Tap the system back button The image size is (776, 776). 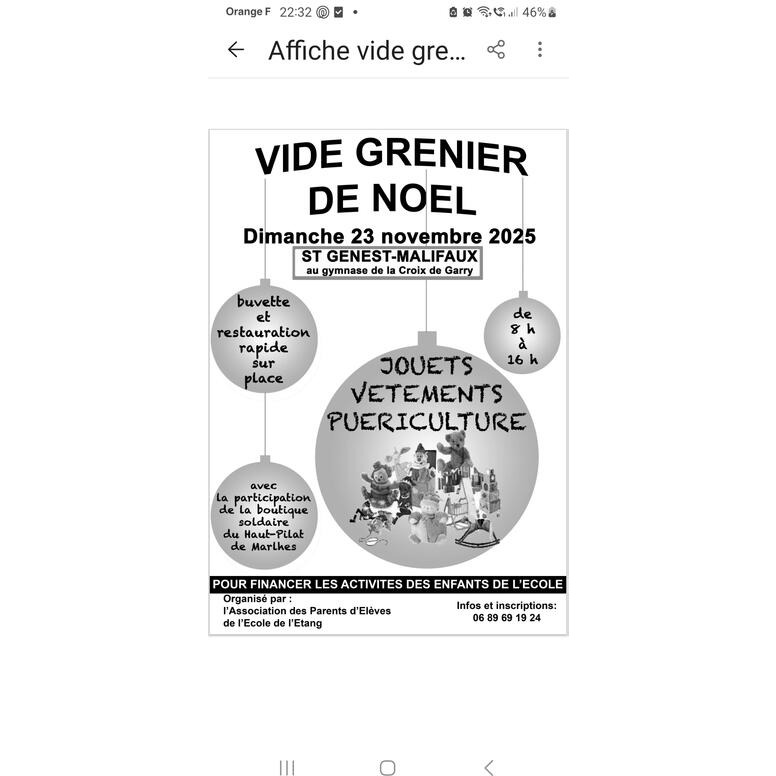(488, 767)
